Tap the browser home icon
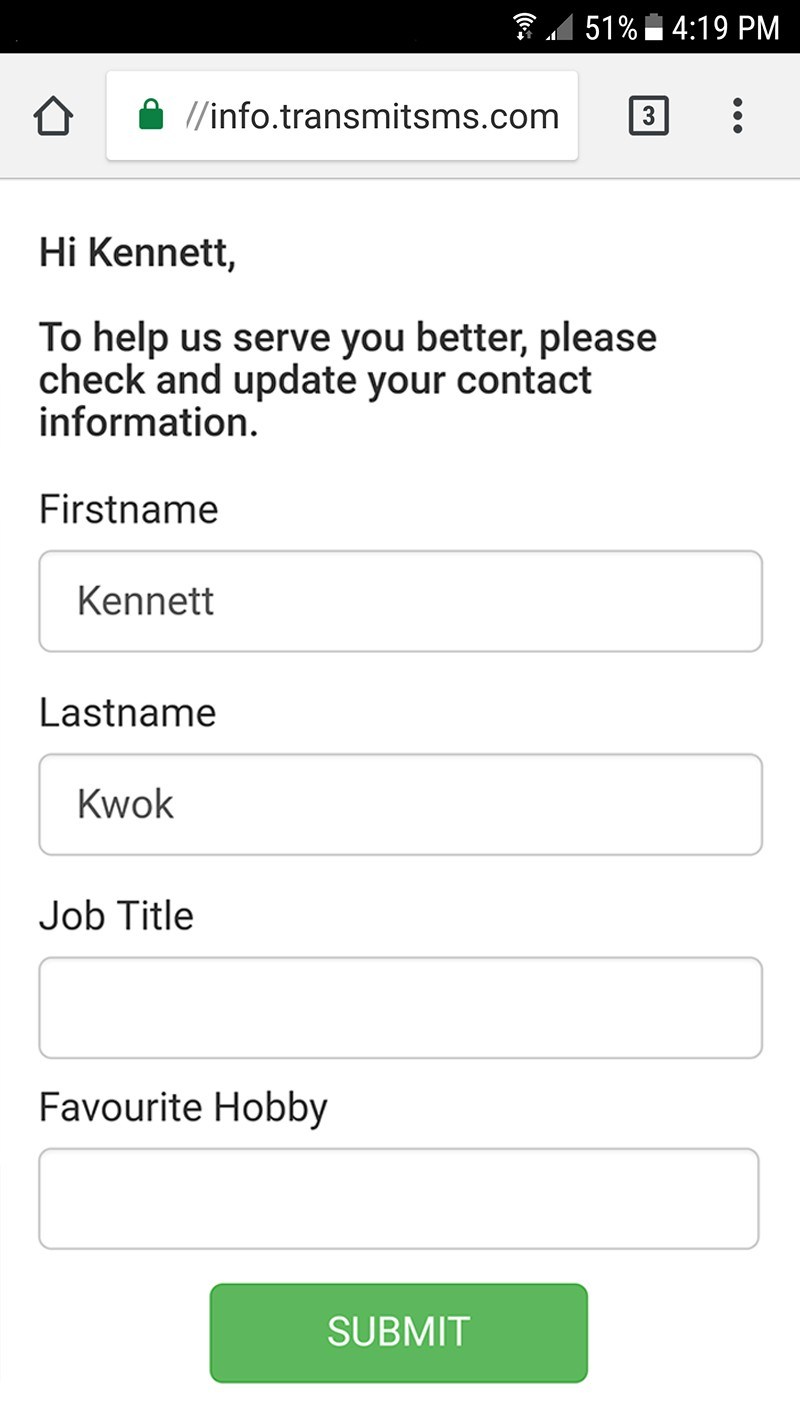 point(53,117)
